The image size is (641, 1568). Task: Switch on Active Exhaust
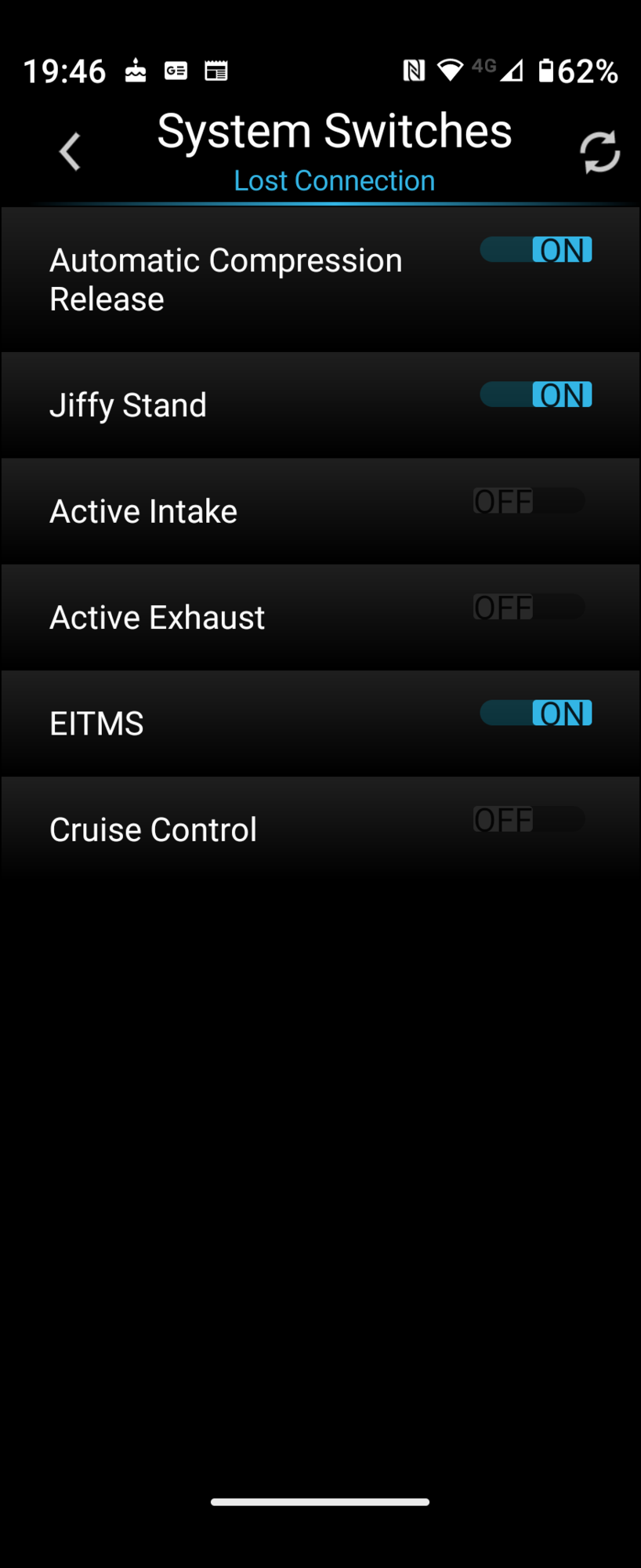530,607
